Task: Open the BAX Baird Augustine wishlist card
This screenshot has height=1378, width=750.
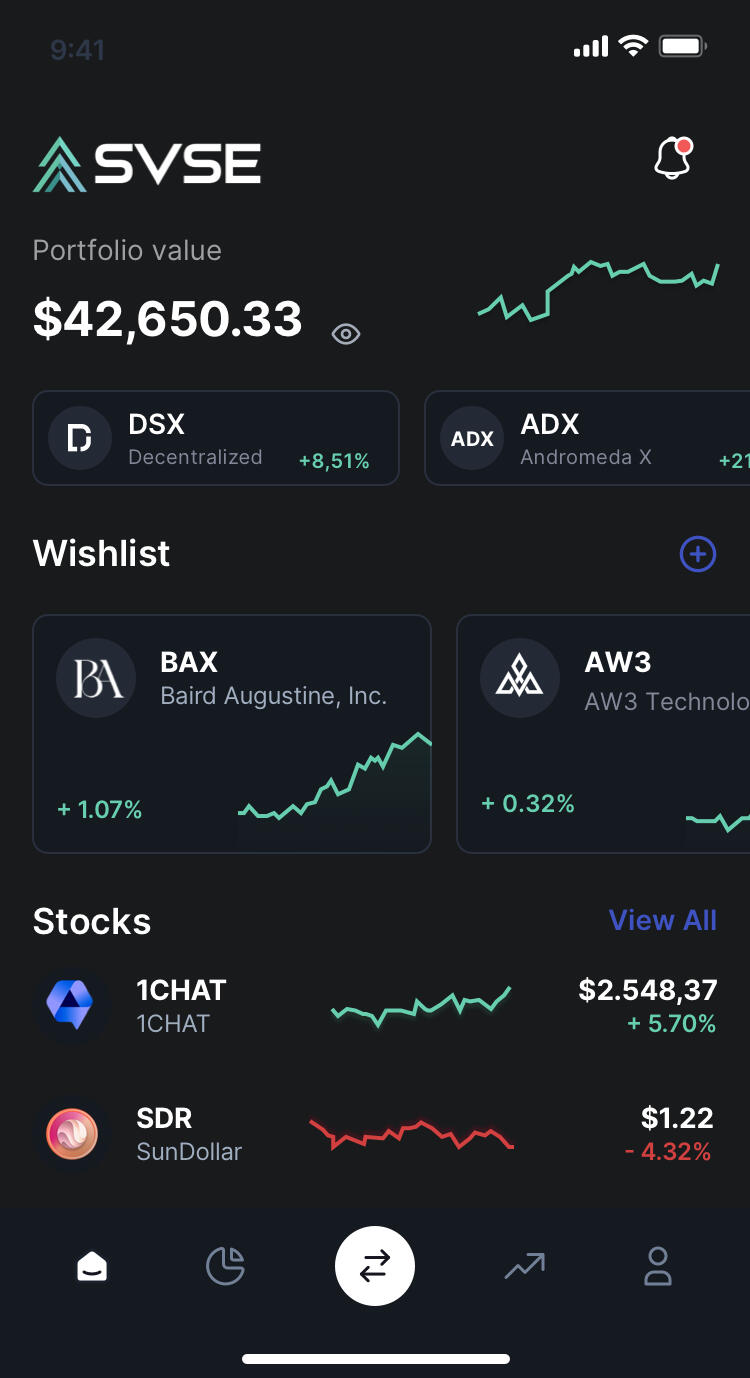Action: click(232, 734)
